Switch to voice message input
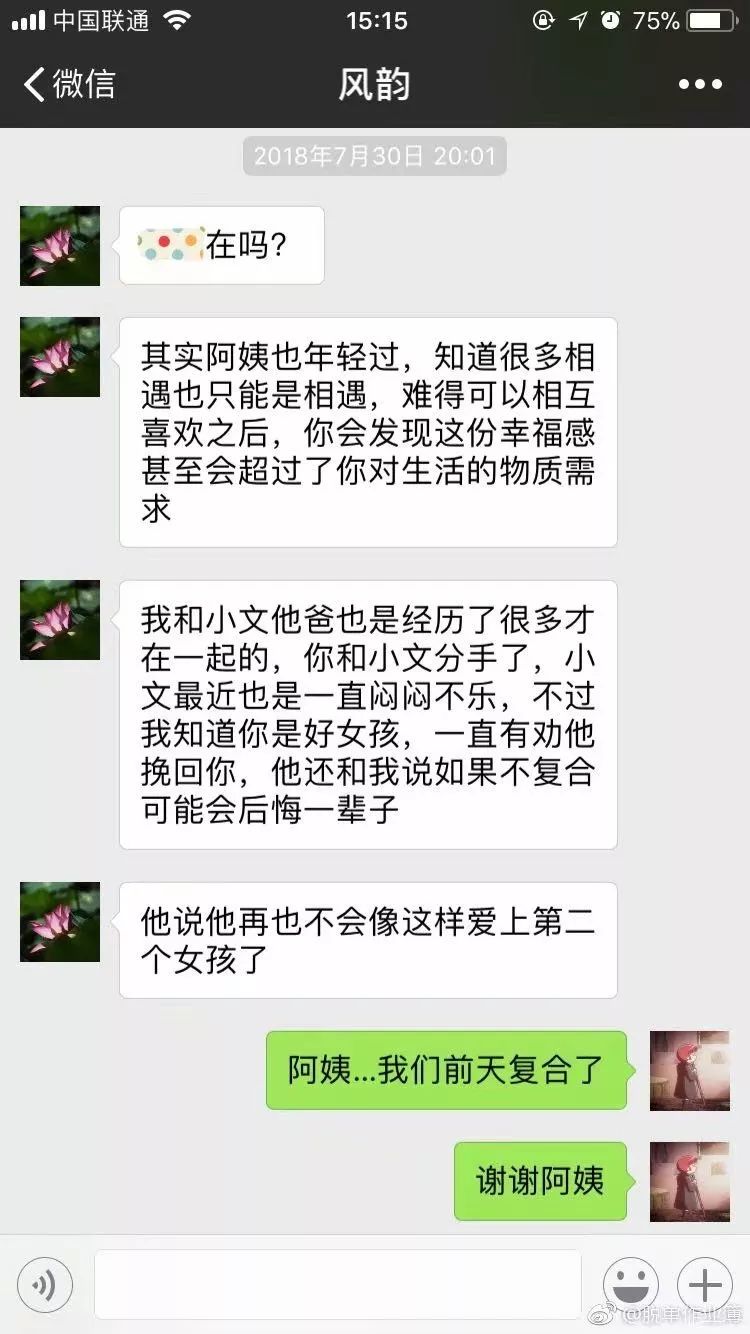 click(x=45, y=1284)
